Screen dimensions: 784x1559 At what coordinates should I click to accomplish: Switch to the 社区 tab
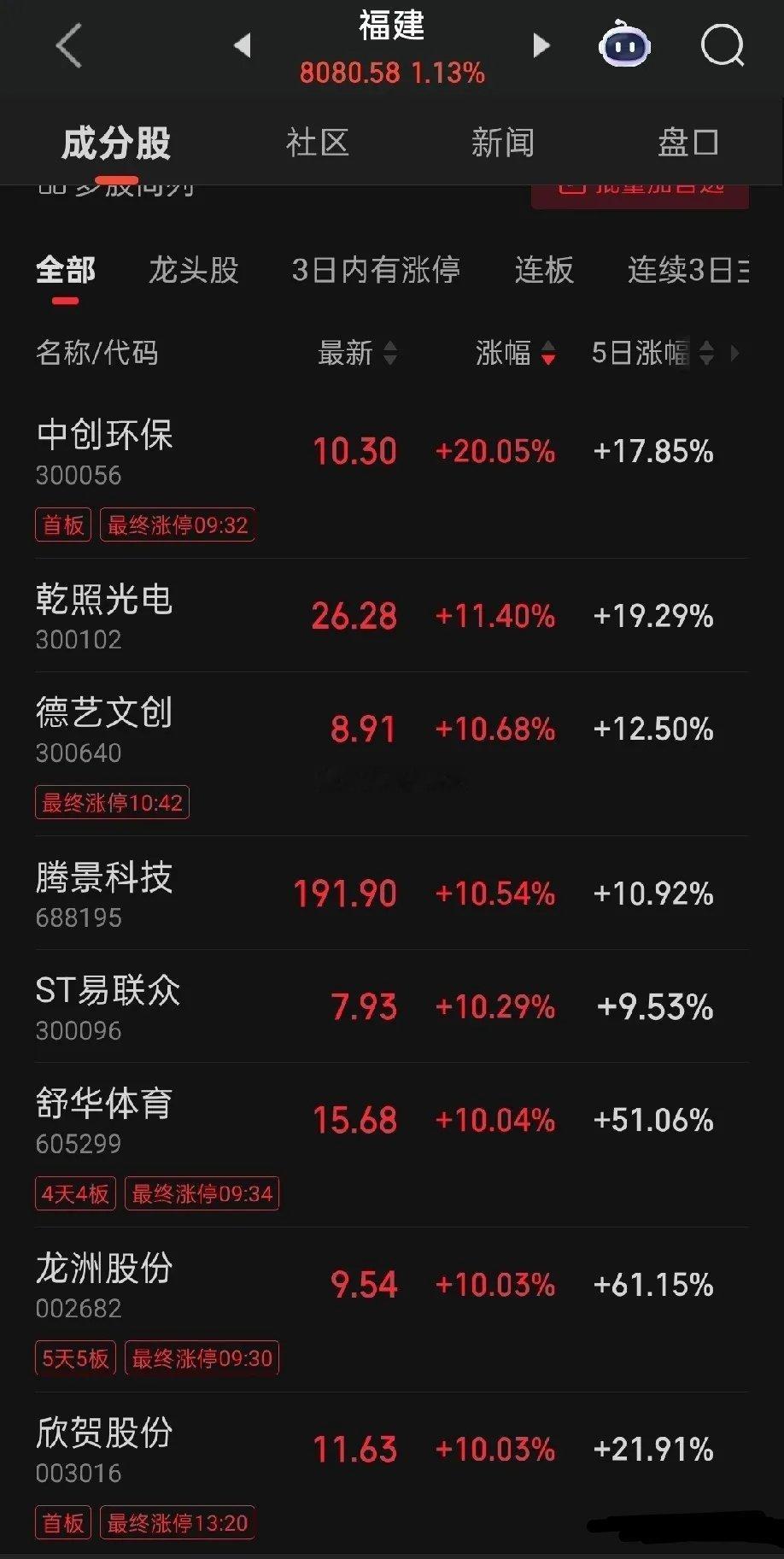pos(316,143)
